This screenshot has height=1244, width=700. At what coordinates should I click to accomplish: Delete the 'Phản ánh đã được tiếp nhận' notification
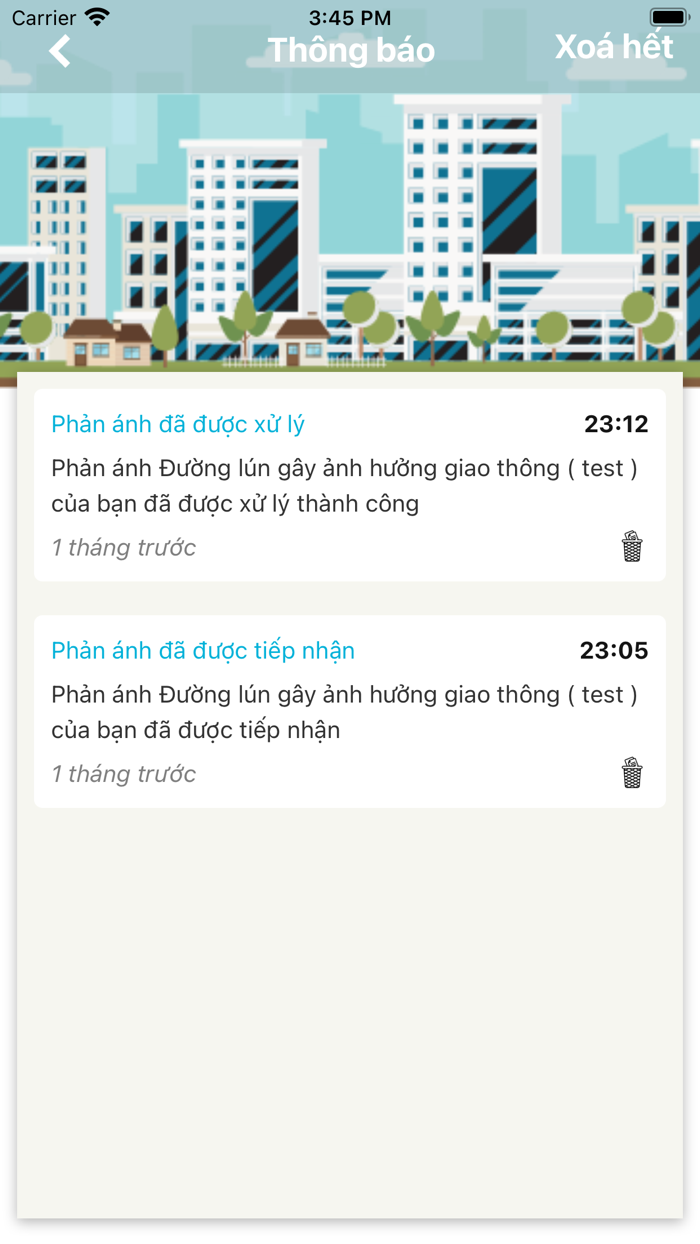tap(632, 773)
